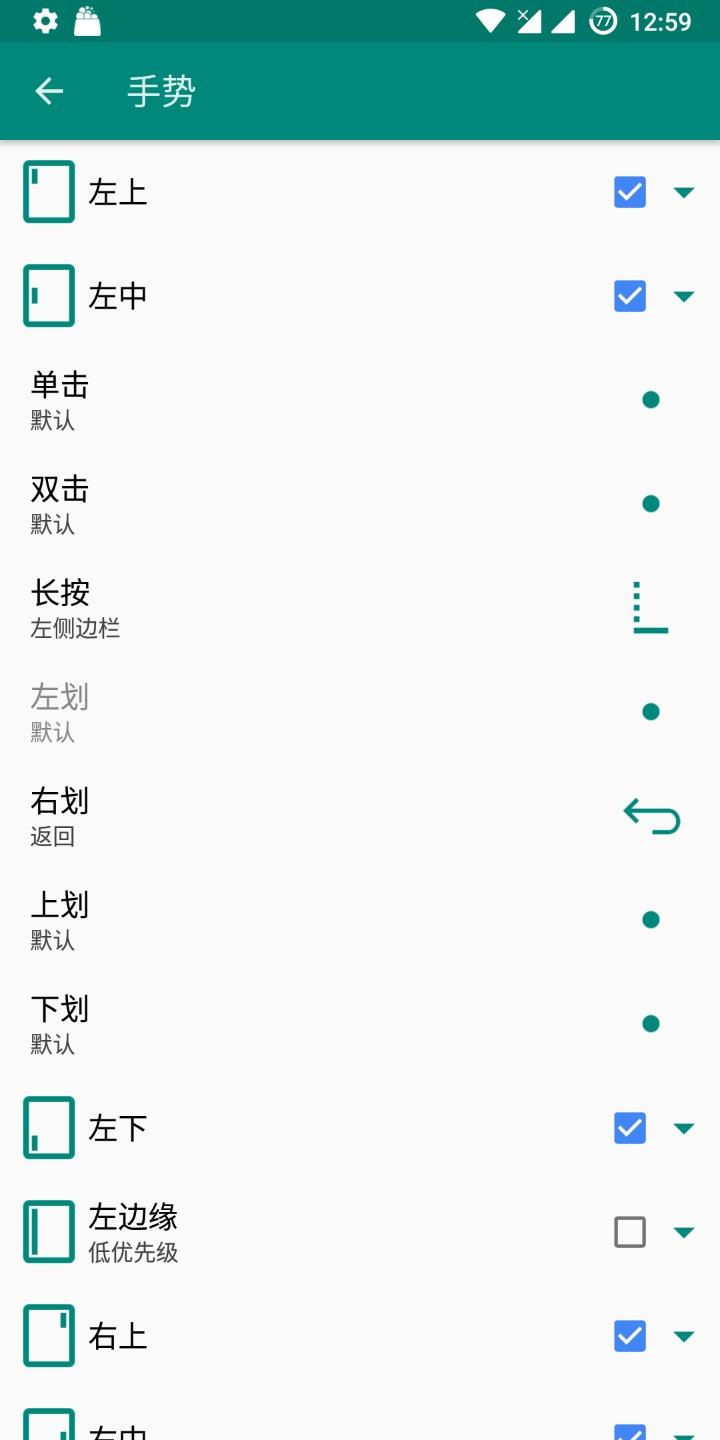Uncheck the 左下 checkbox
The image size is (720, 1440).
tap(630, 1128)
